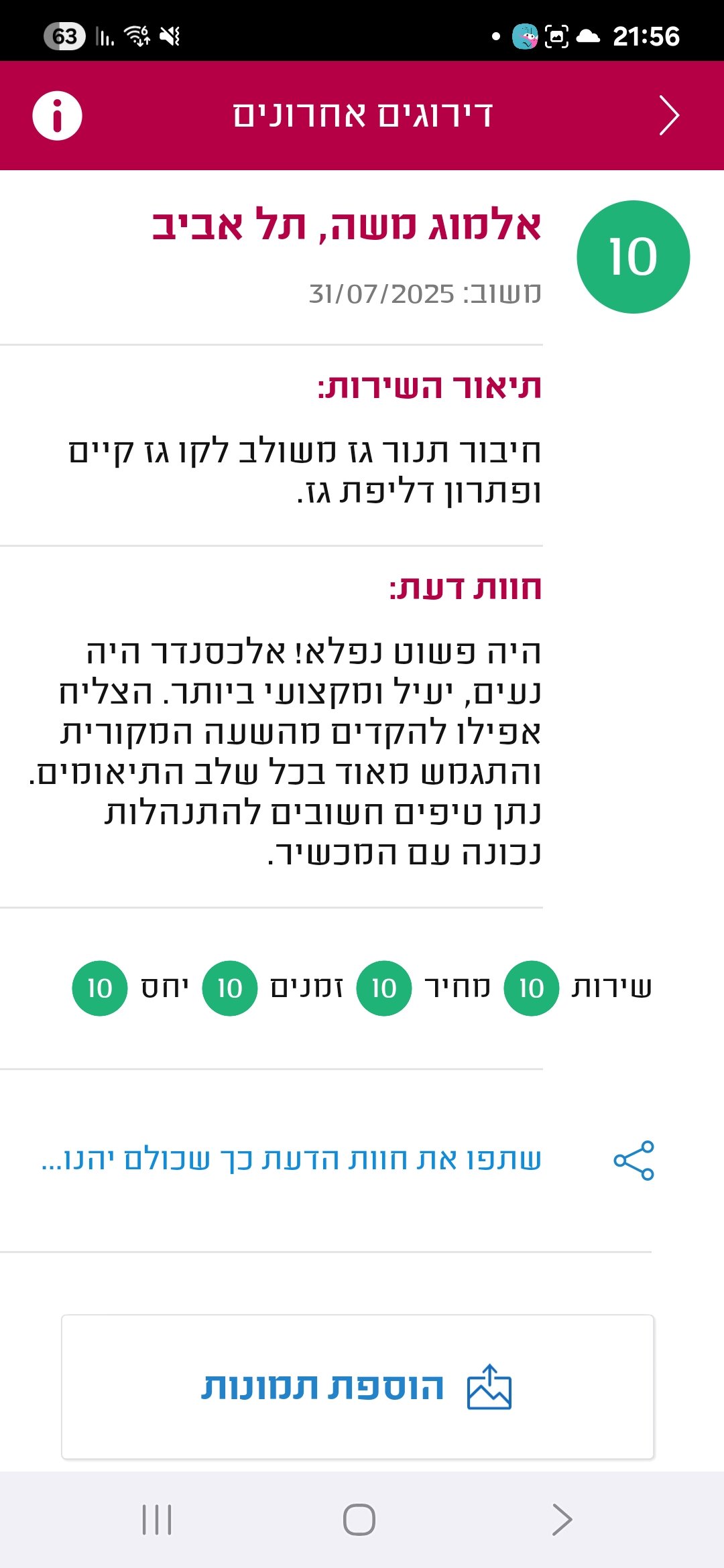Tap the share icon for this review
Image resolution: width=724 pixels, height=1568 pixels.
(633, 1161)
